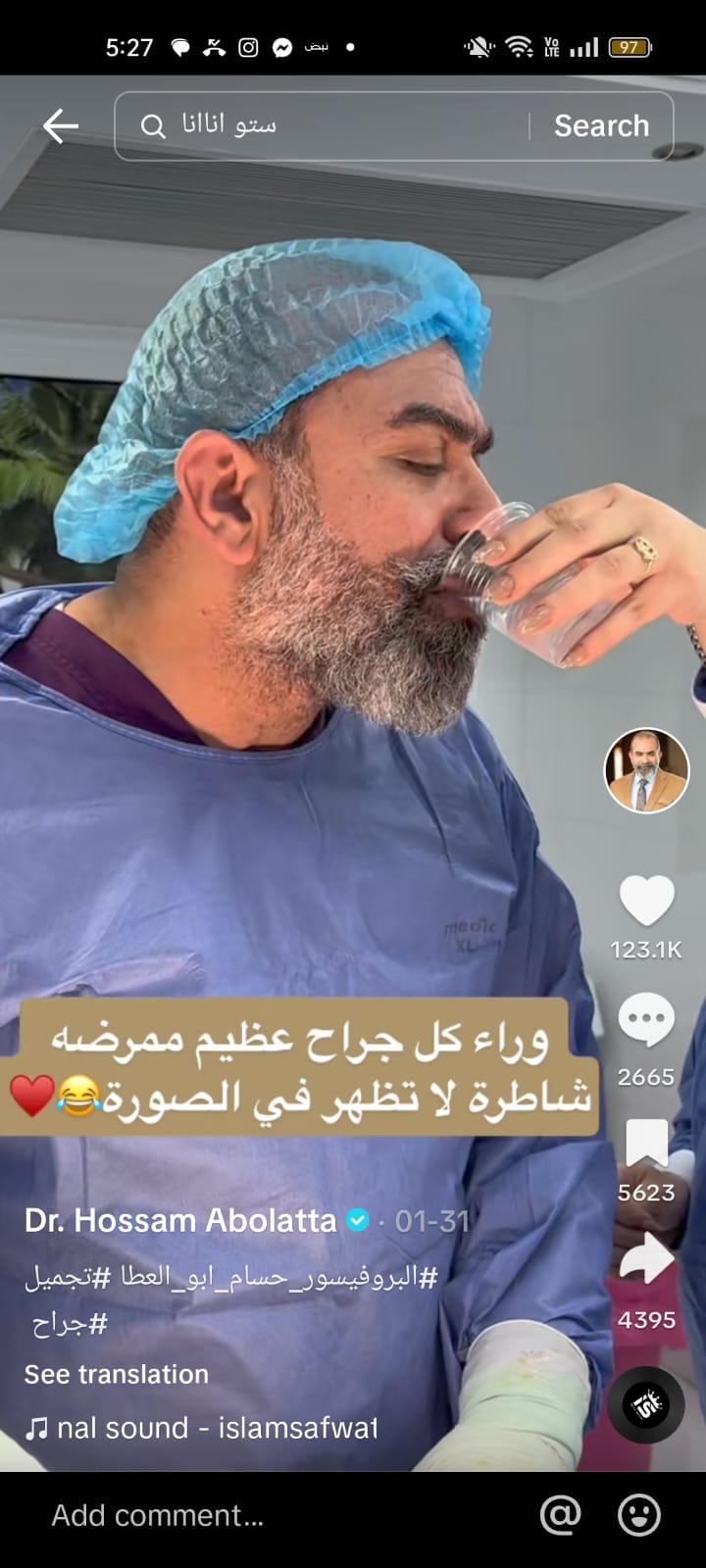Image resolution: width=706 pixels, height=1568 pixels.
Task: Tap the Add comment field
Action: 157,1515
